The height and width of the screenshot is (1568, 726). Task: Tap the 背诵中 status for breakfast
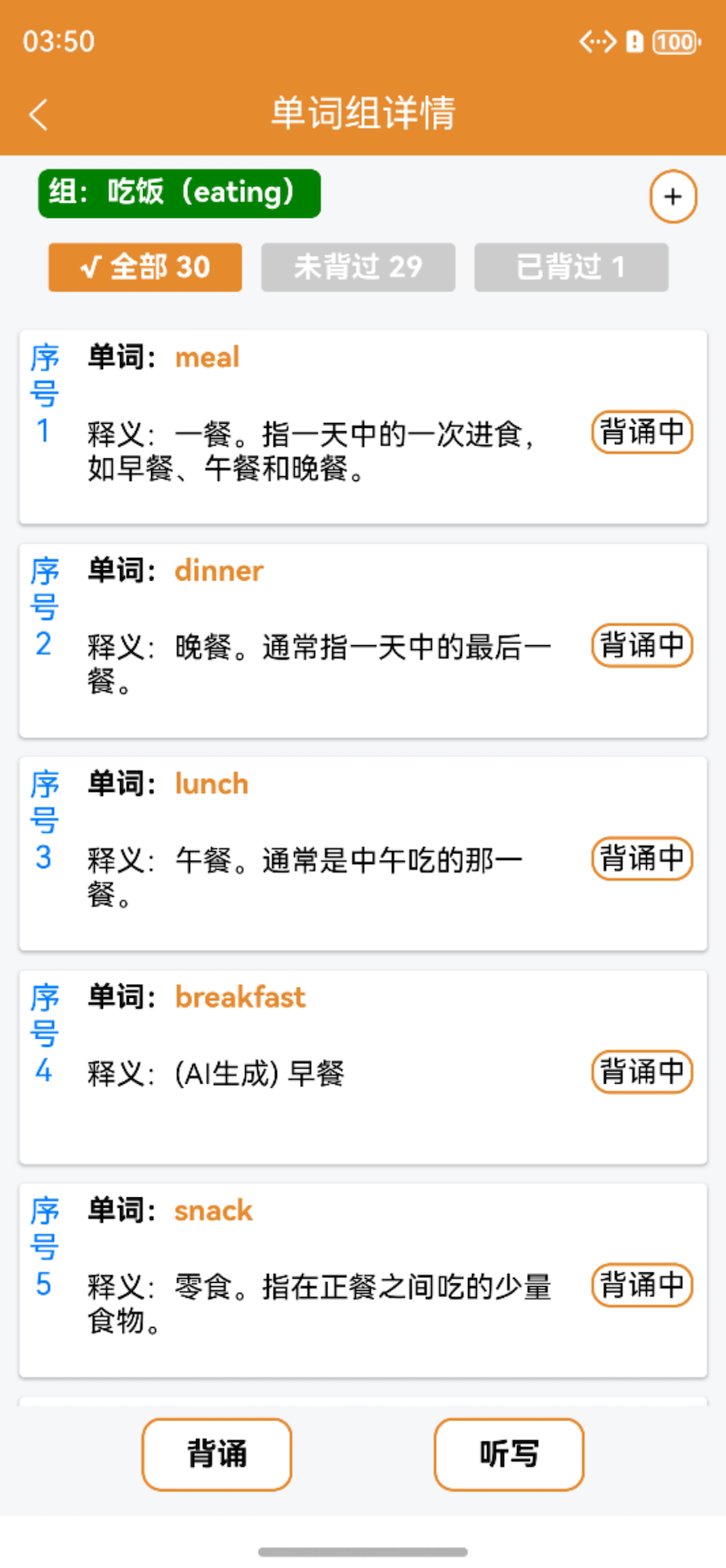coord(642,1071)
